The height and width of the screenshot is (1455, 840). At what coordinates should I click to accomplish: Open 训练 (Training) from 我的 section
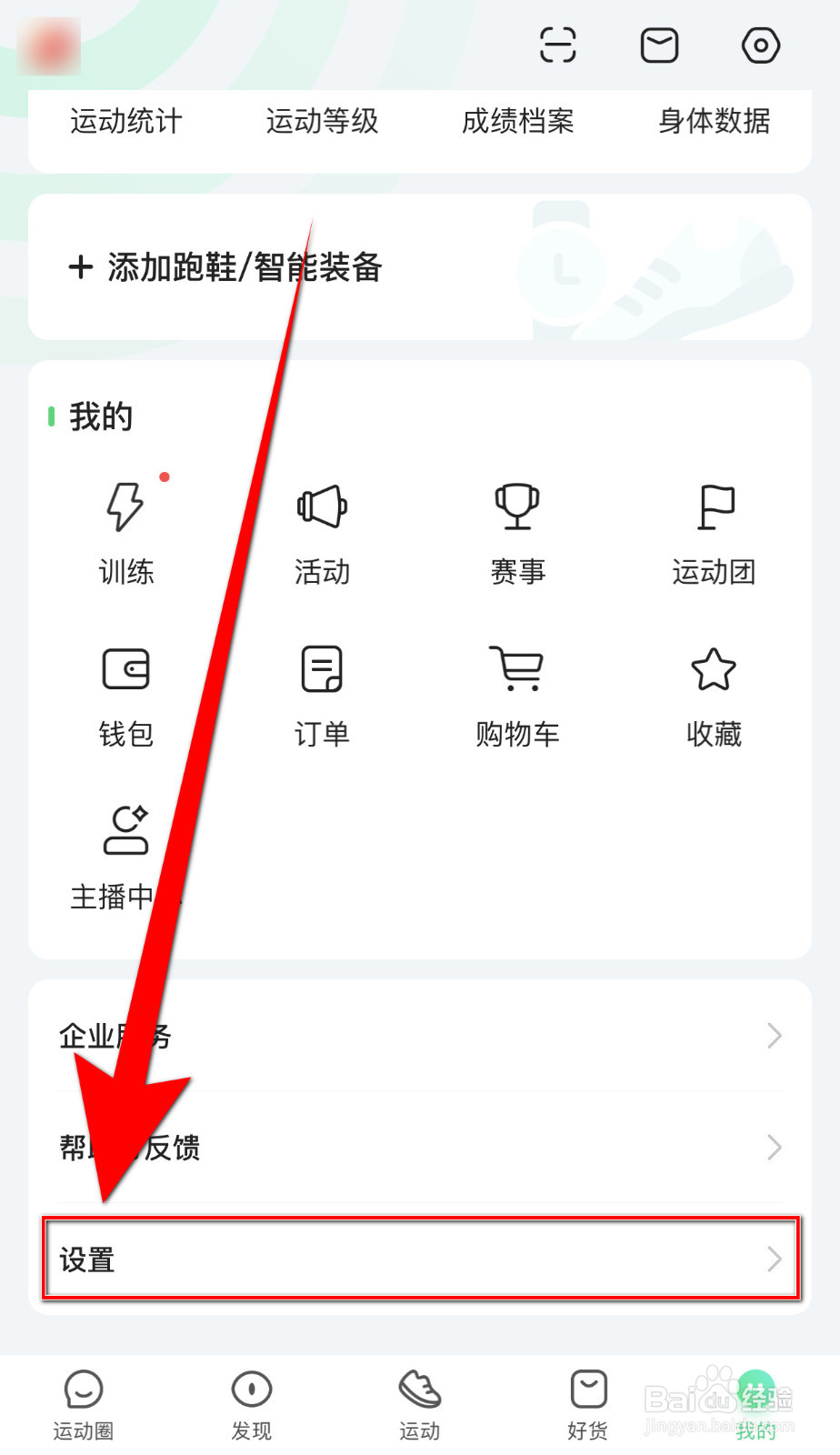click(x=125, y=532)
